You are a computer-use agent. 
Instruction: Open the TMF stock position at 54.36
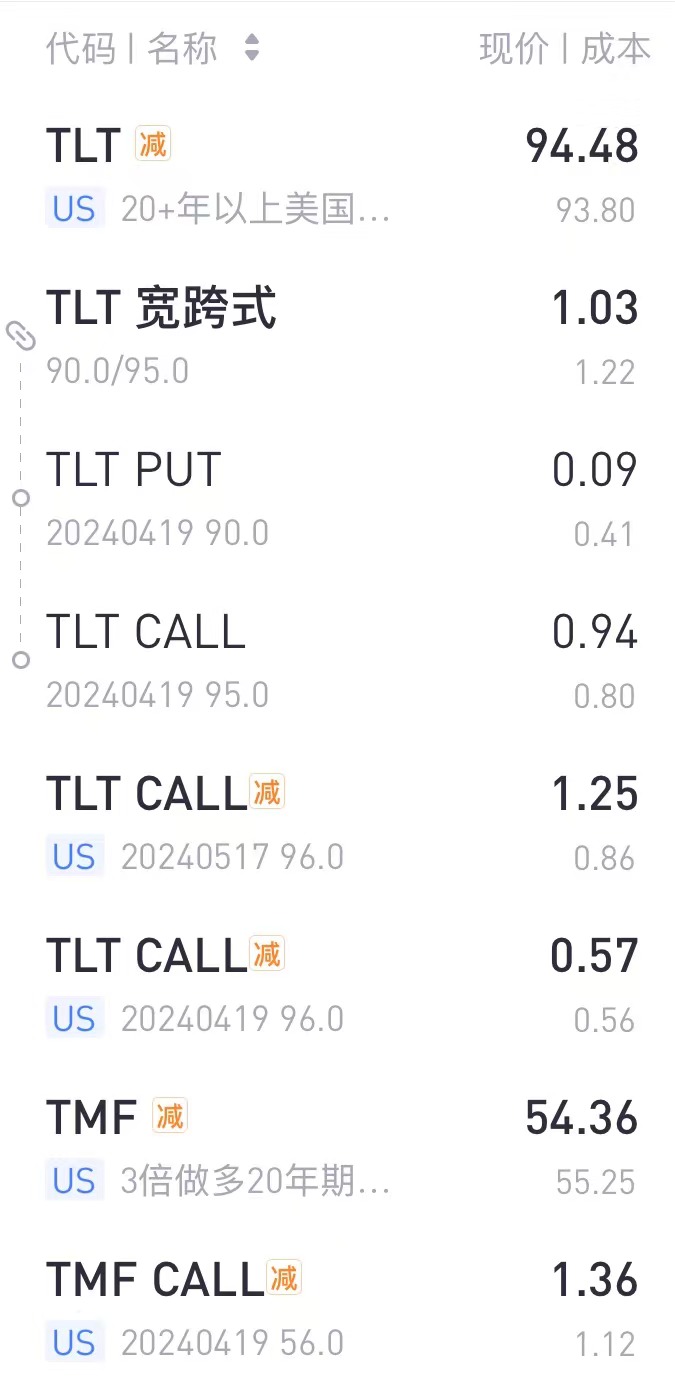(340, 1148)
